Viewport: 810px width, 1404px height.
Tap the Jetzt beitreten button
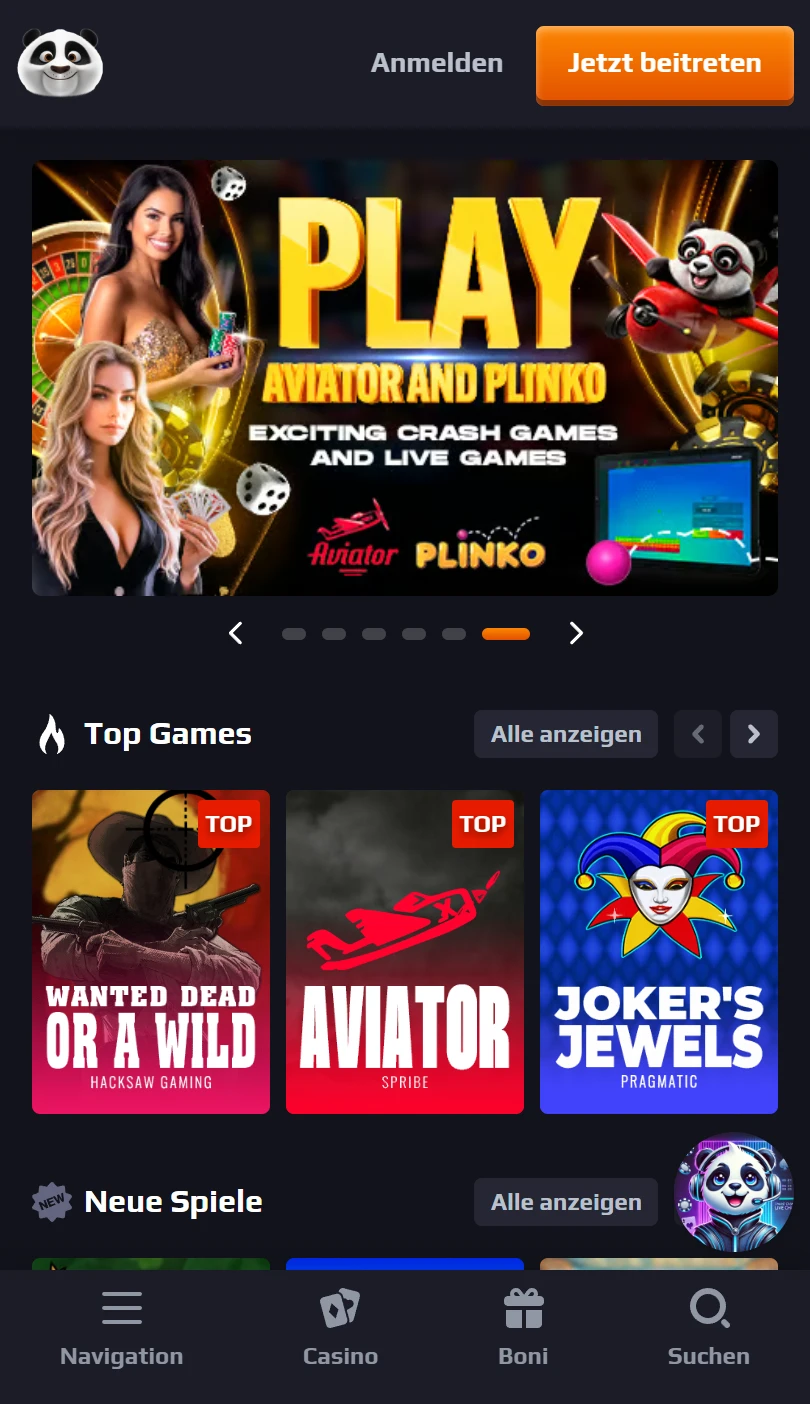pyautogui.click(x=665, y=64)
